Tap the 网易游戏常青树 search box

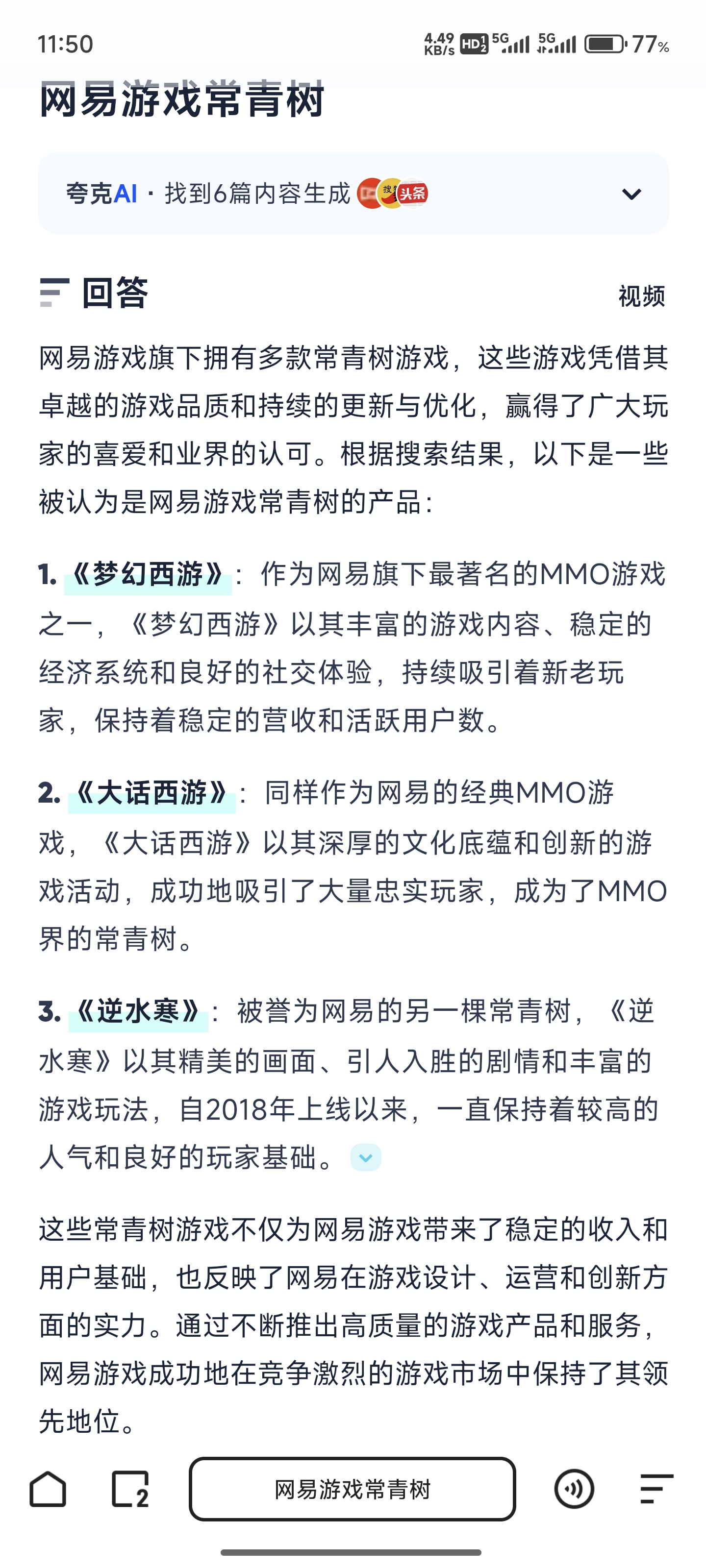[352, 1489]
